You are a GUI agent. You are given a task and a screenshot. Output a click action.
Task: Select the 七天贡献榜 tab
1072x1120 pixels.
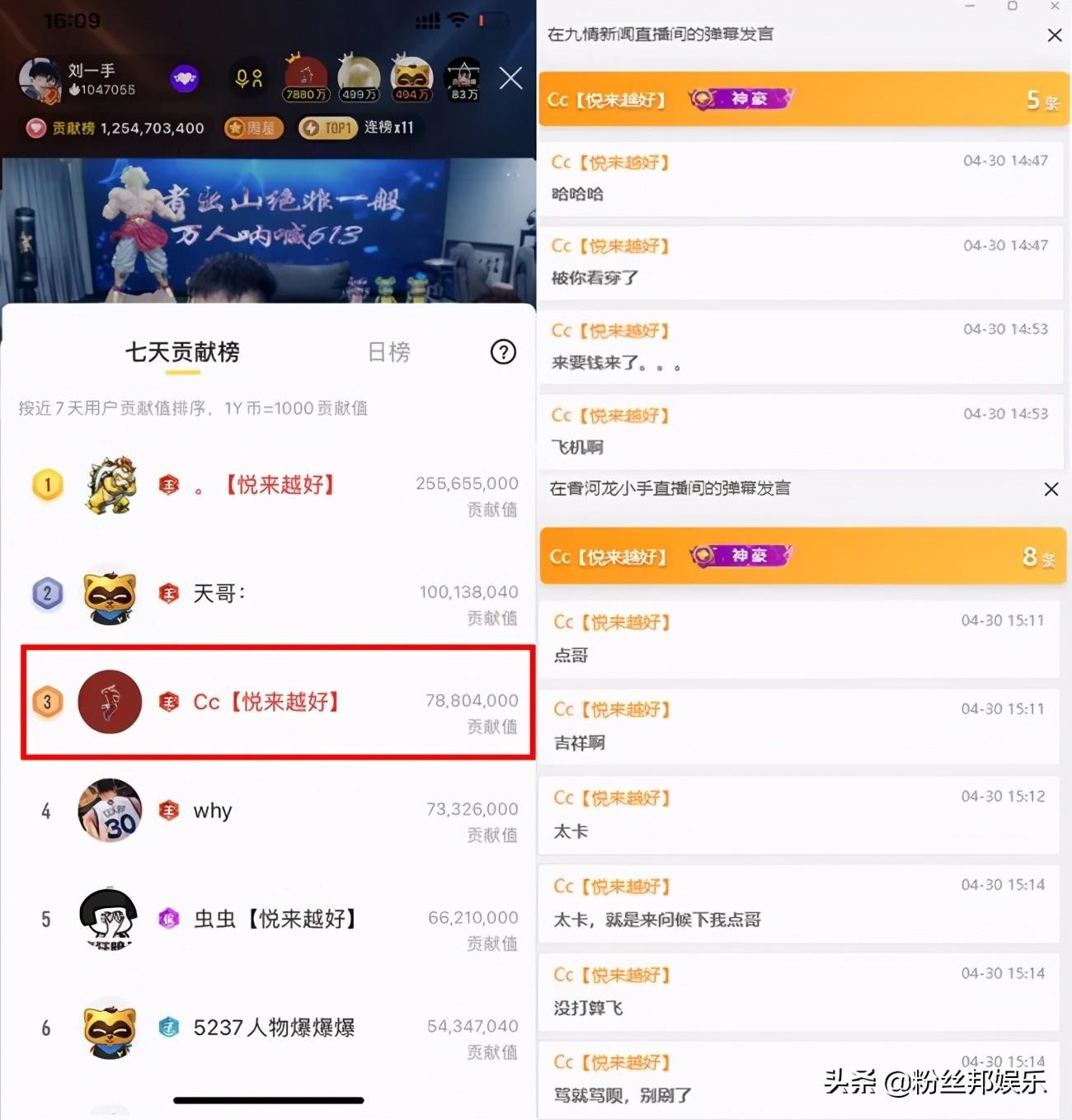[x=181, y=352]
